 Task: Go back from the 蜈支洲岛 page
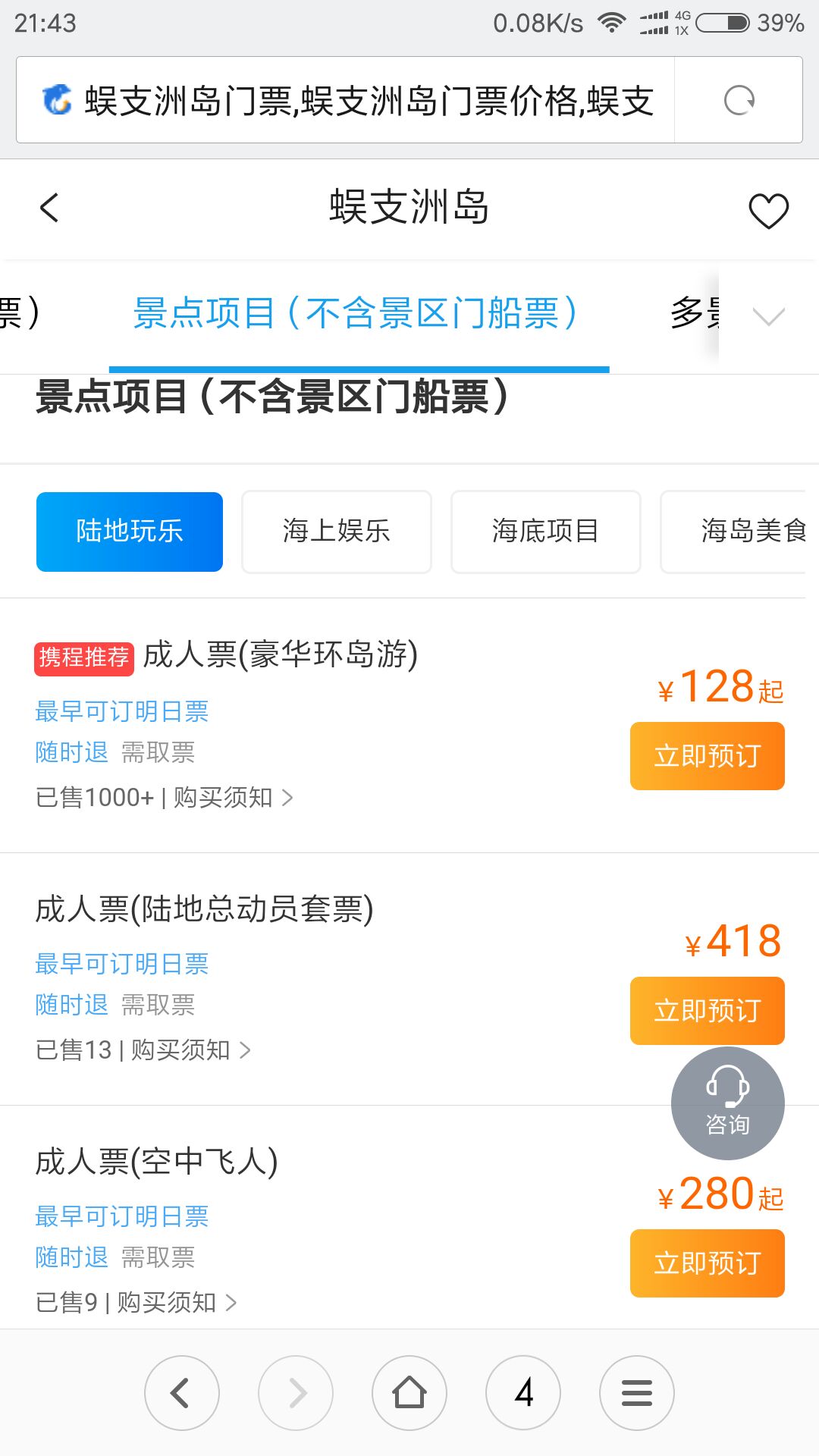[x=49, y=208]
